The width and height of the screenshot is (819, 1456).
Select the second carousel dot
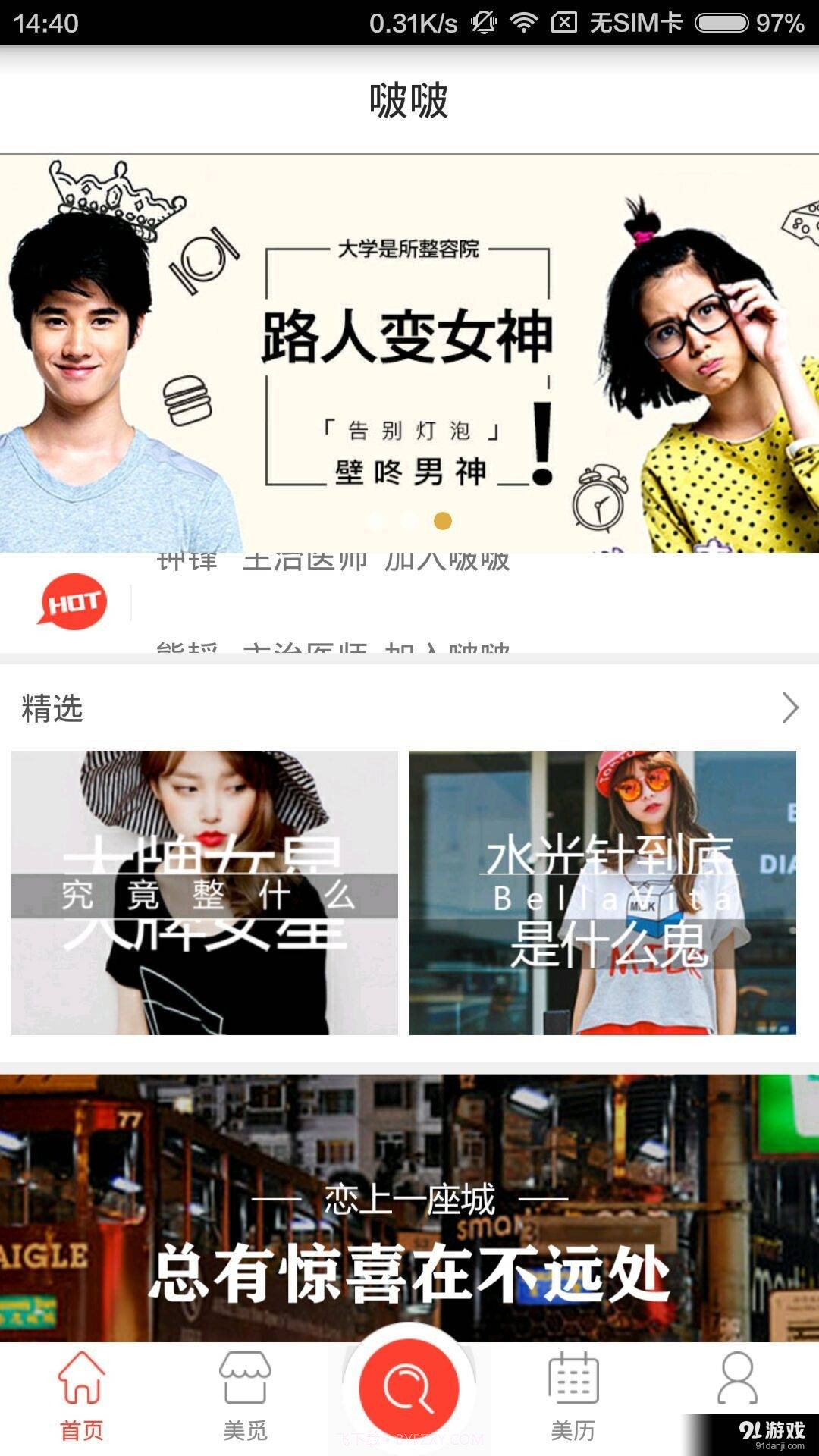(x=409, y=521)
